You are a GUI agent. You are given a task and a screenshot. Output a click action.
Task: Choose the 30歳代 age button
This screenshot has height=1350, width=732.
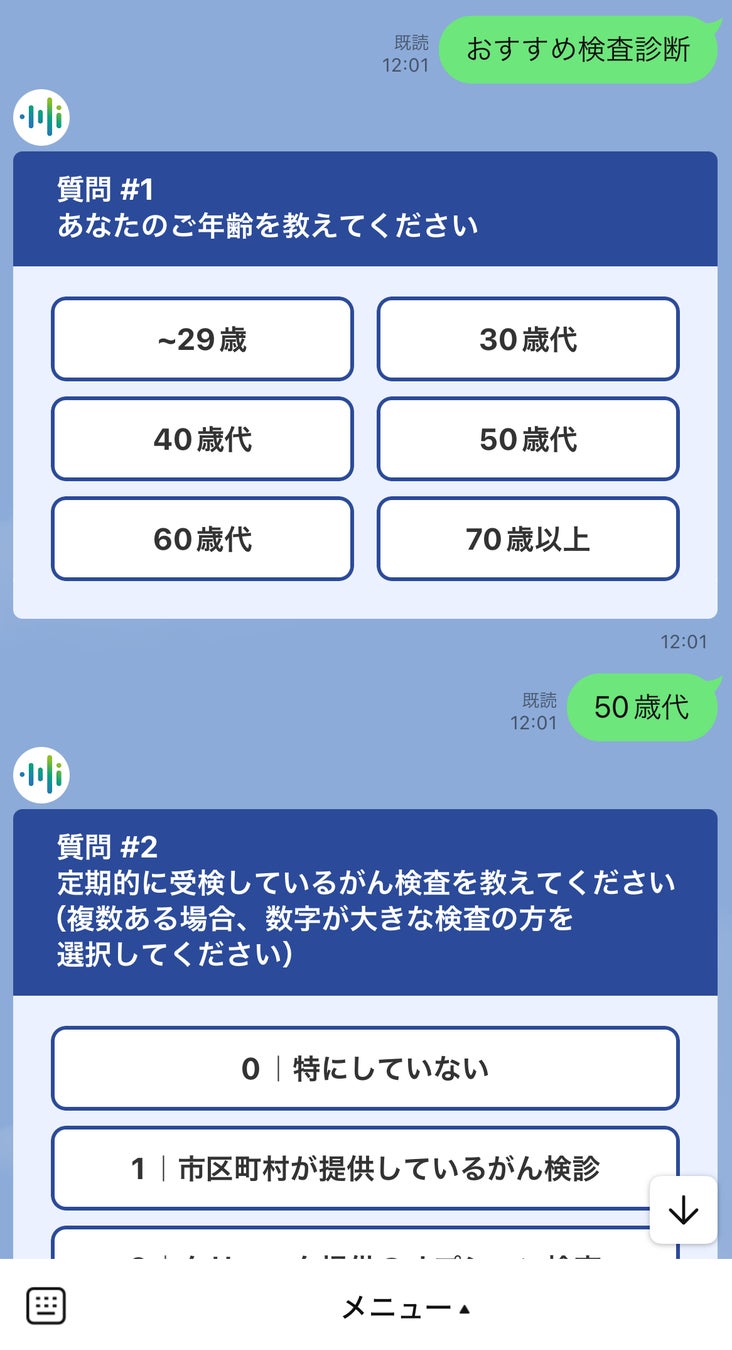(x=528, y=339)
